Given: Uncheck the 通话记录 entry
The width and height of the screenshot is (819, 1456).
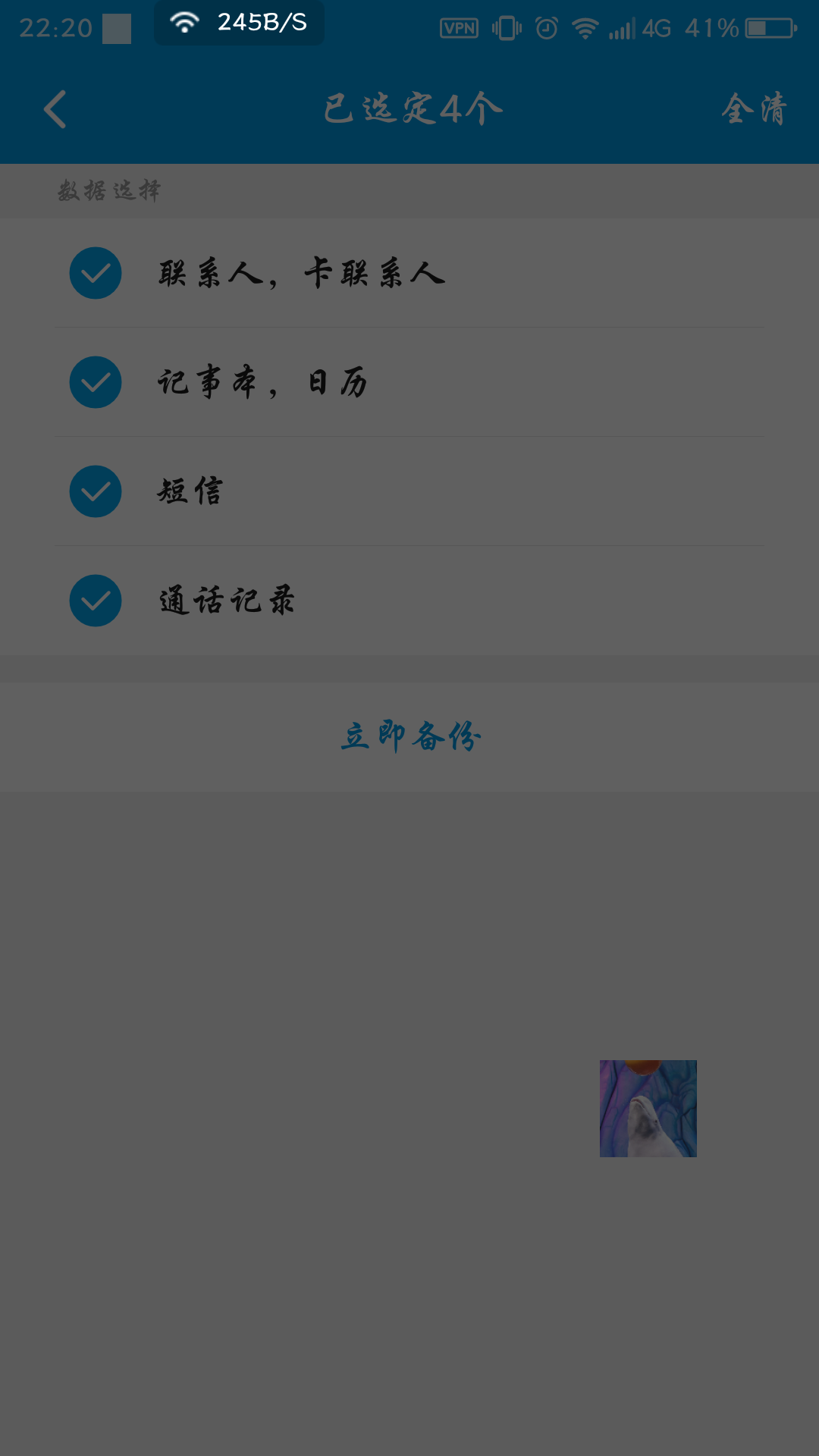Looking at the screenshot, I should [96, 600].
